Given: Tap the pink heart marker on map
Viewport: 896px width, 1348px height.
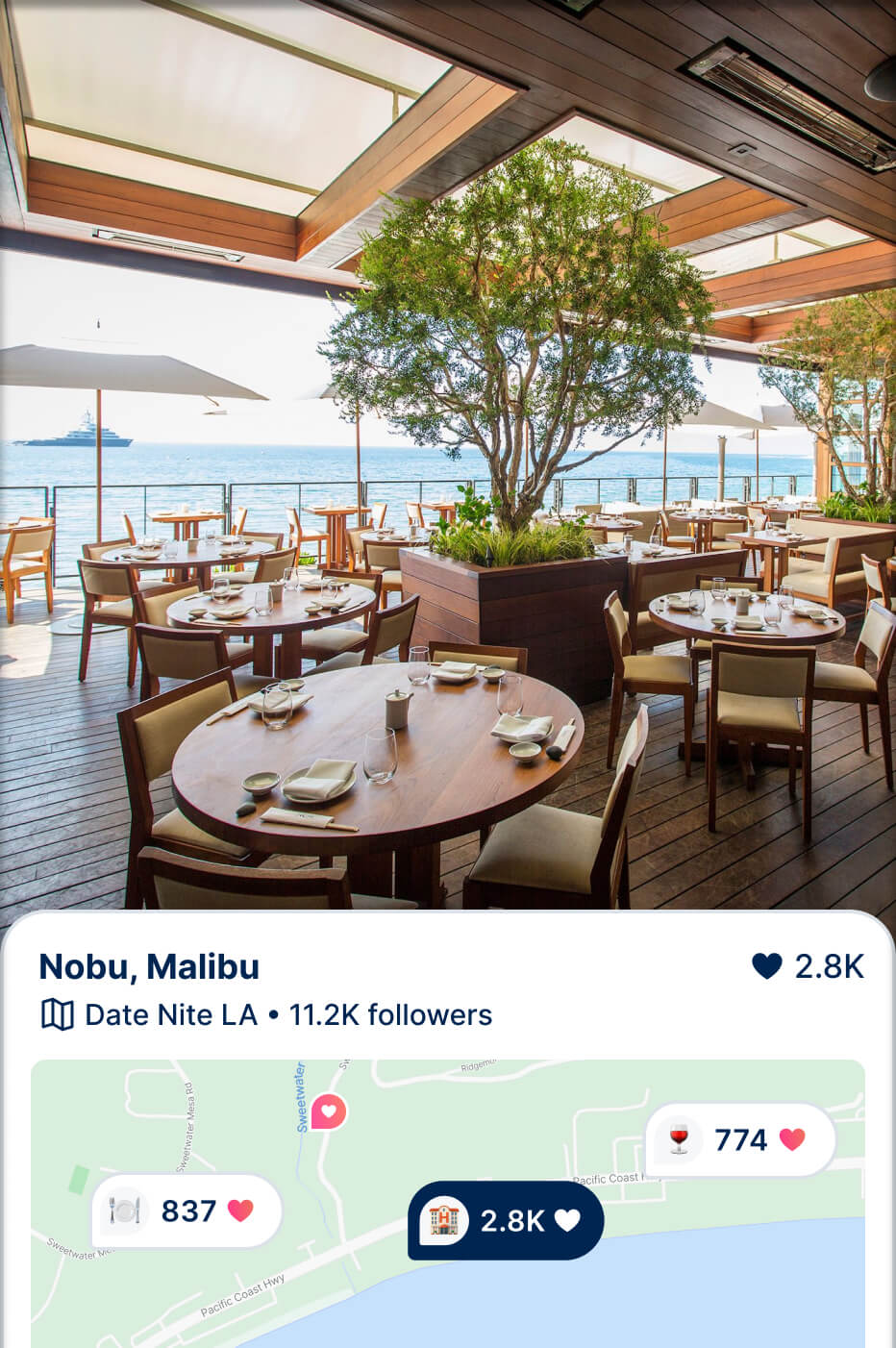Looking at the screenshot, I should (329, 1111).
